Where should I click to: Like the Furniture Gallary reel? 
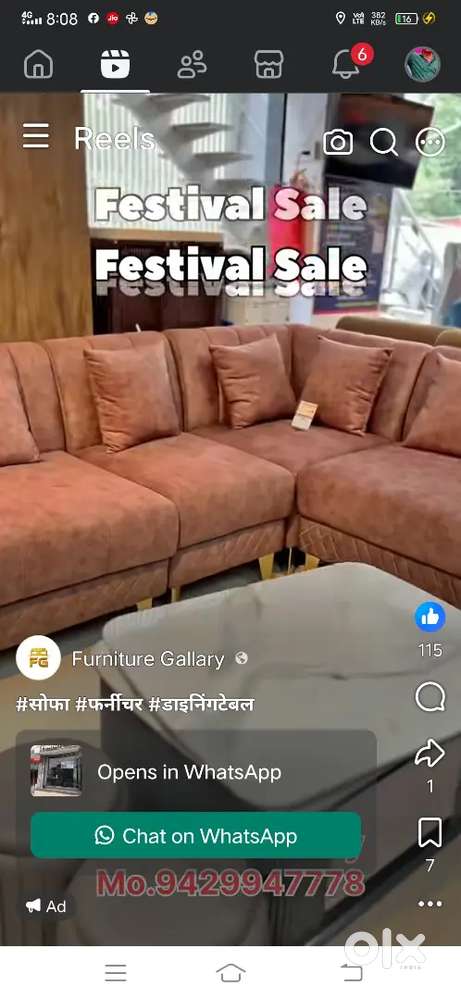(x=430, y=617)
